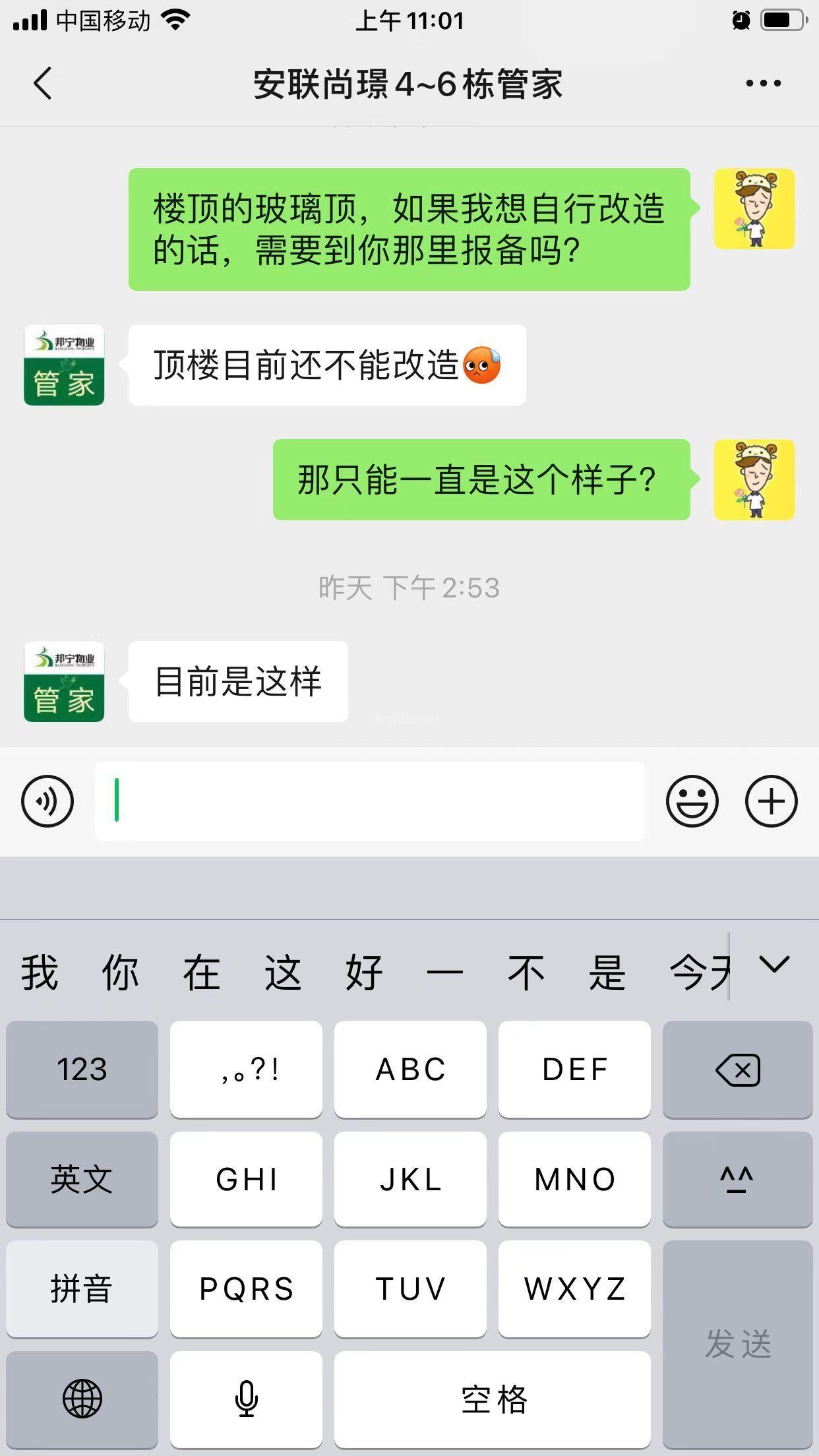Viewport: 819px width, 1456px height.
Task: Open the emoji sticker panel
Action: 692,801
